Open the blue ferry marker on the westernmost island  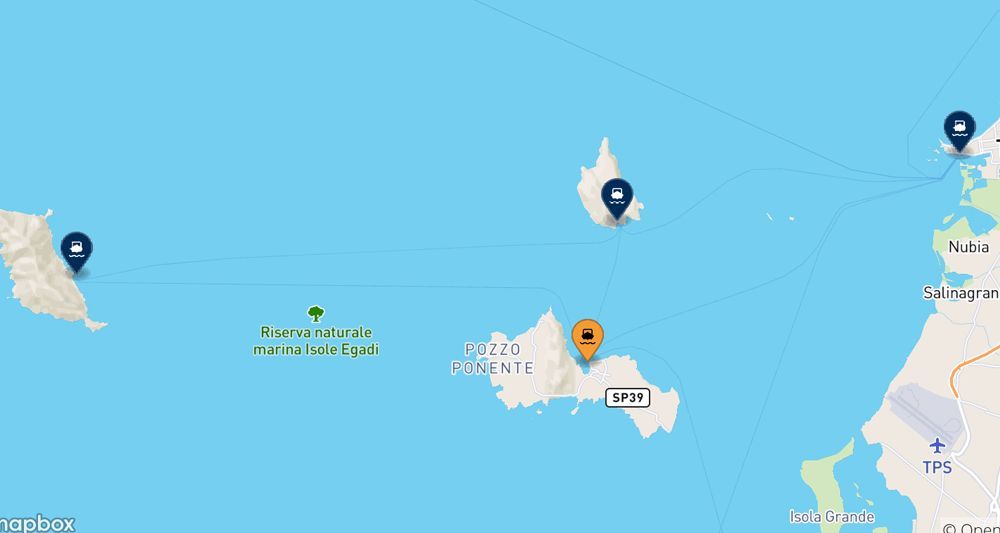pyautogui.click(x=77, y=250)
